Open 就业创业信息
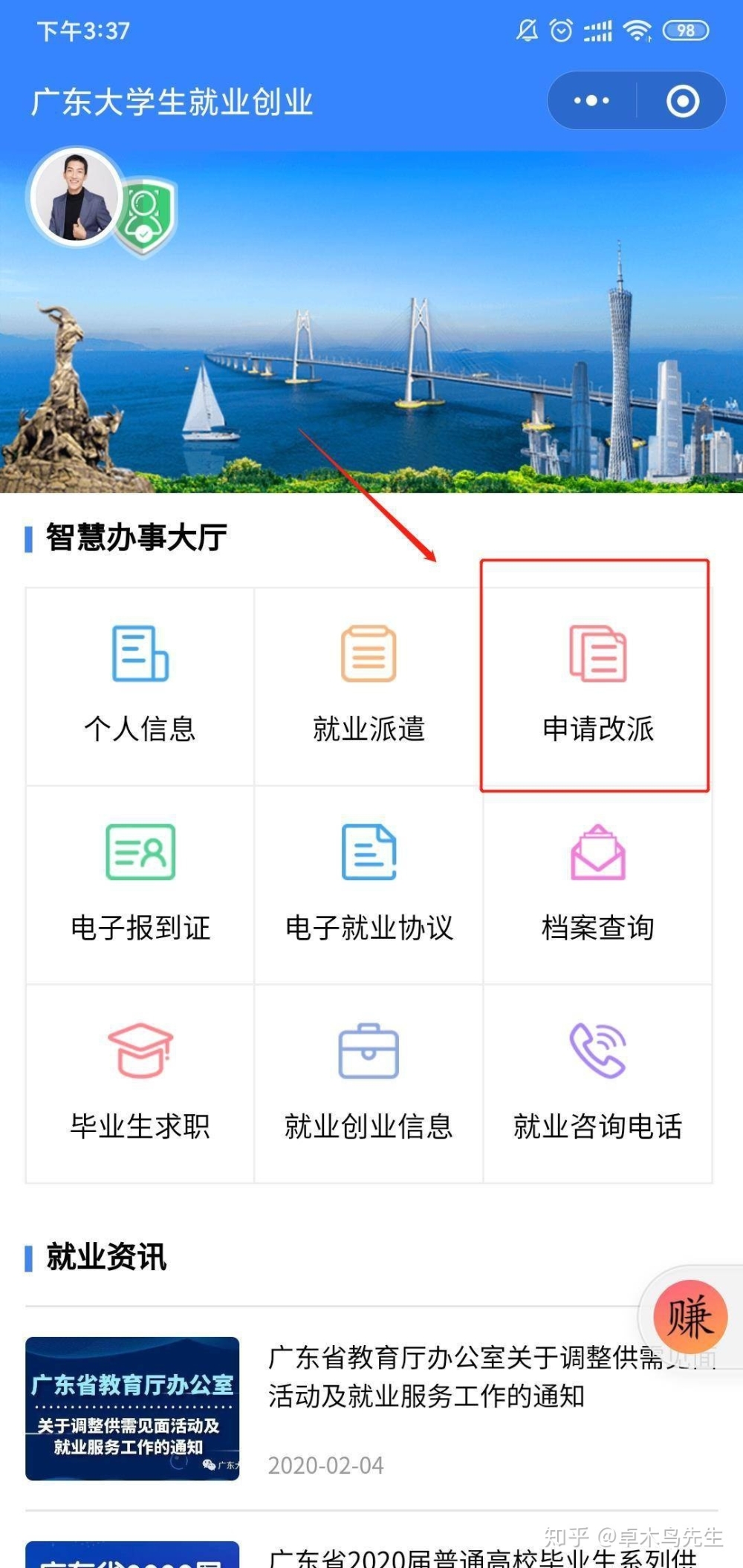 369,1083
